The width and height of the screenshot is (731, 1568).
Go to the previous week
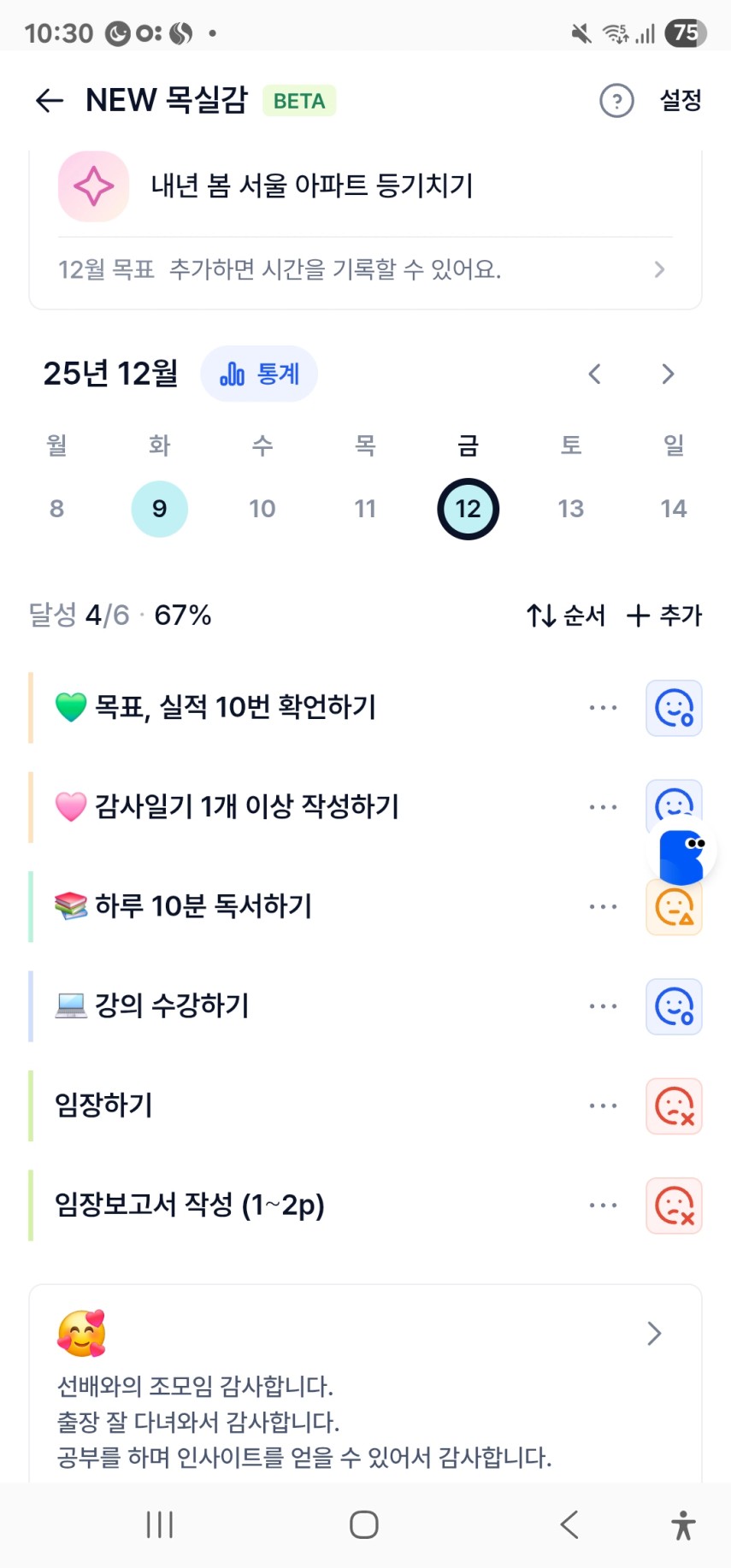[x=595, y=374]
